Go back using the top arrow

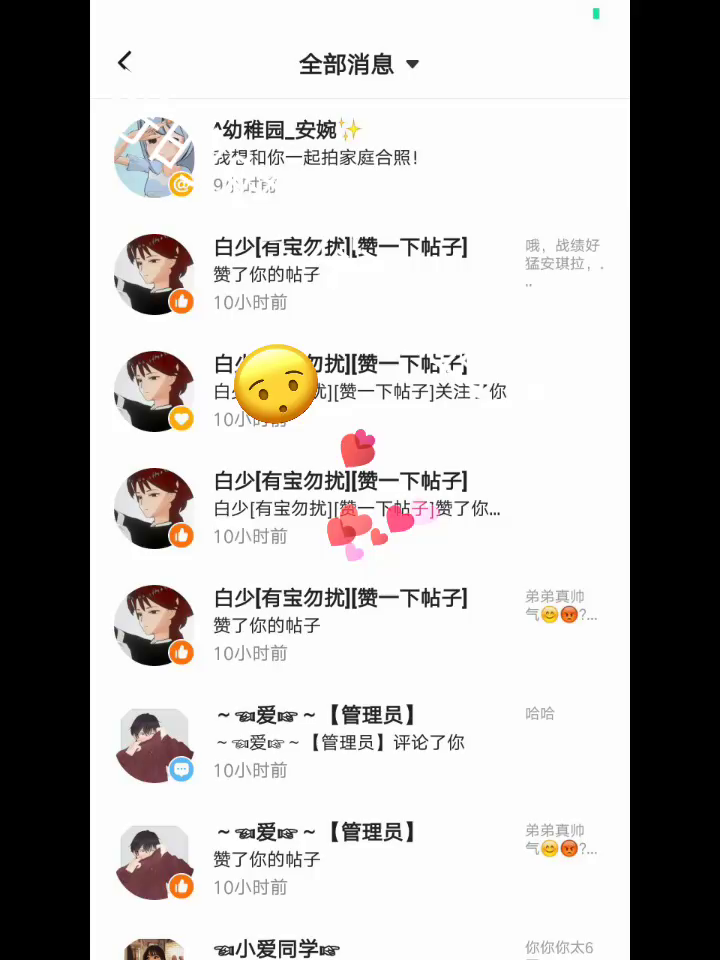tap(125, 62)
